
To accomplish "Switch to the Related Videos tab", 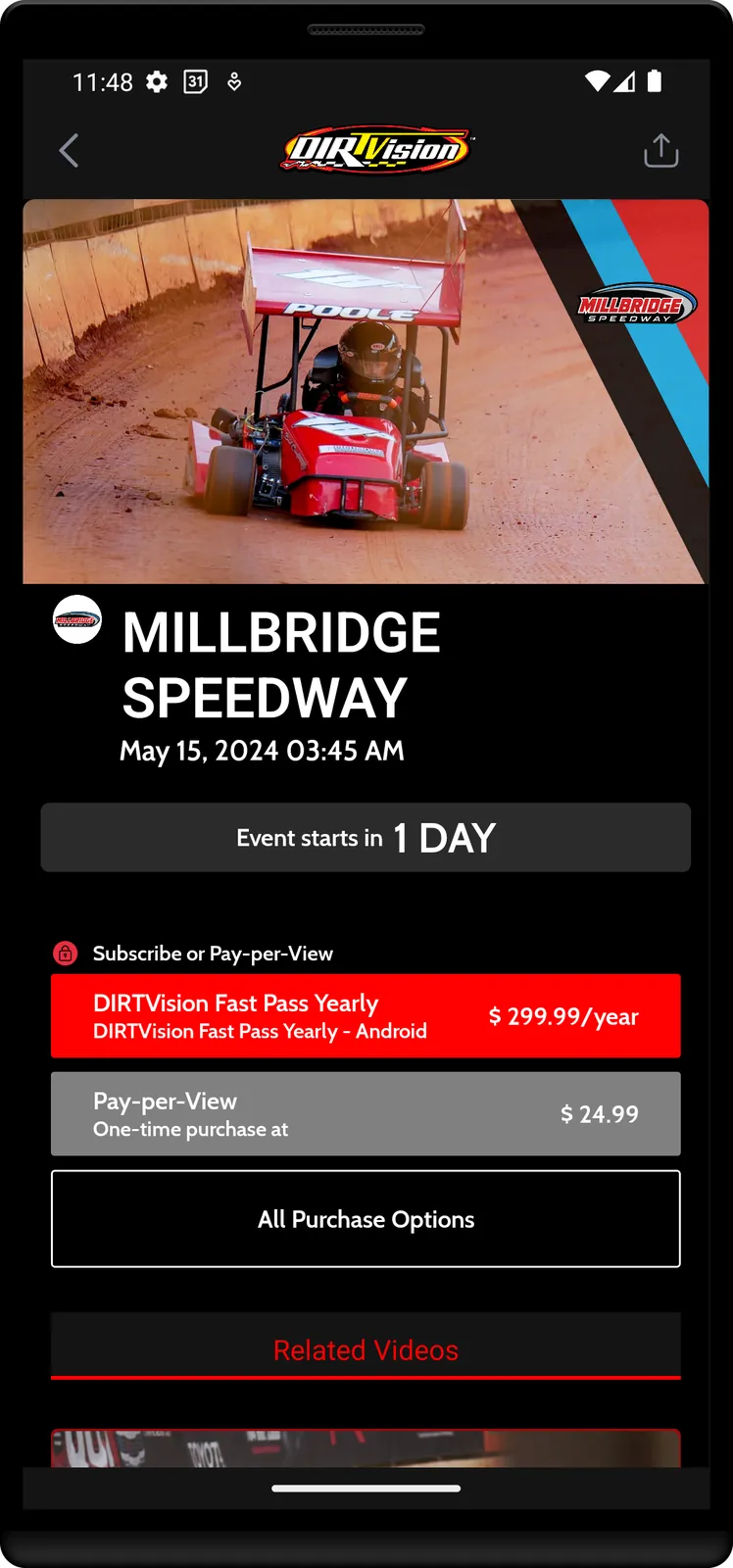I will (366, 1349).
